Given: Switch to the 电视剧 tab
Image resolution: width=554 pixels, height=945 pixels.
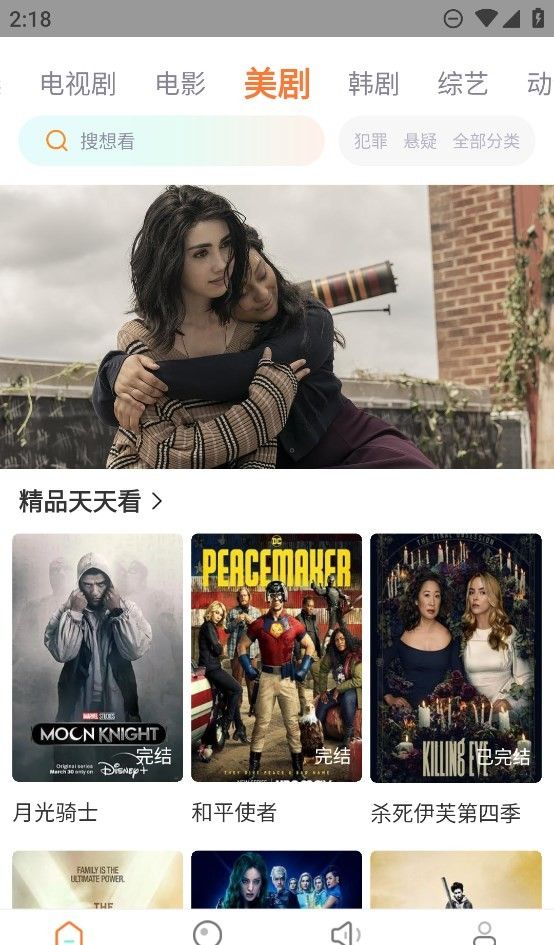Looking at the screenshot, I should [78, 83].
